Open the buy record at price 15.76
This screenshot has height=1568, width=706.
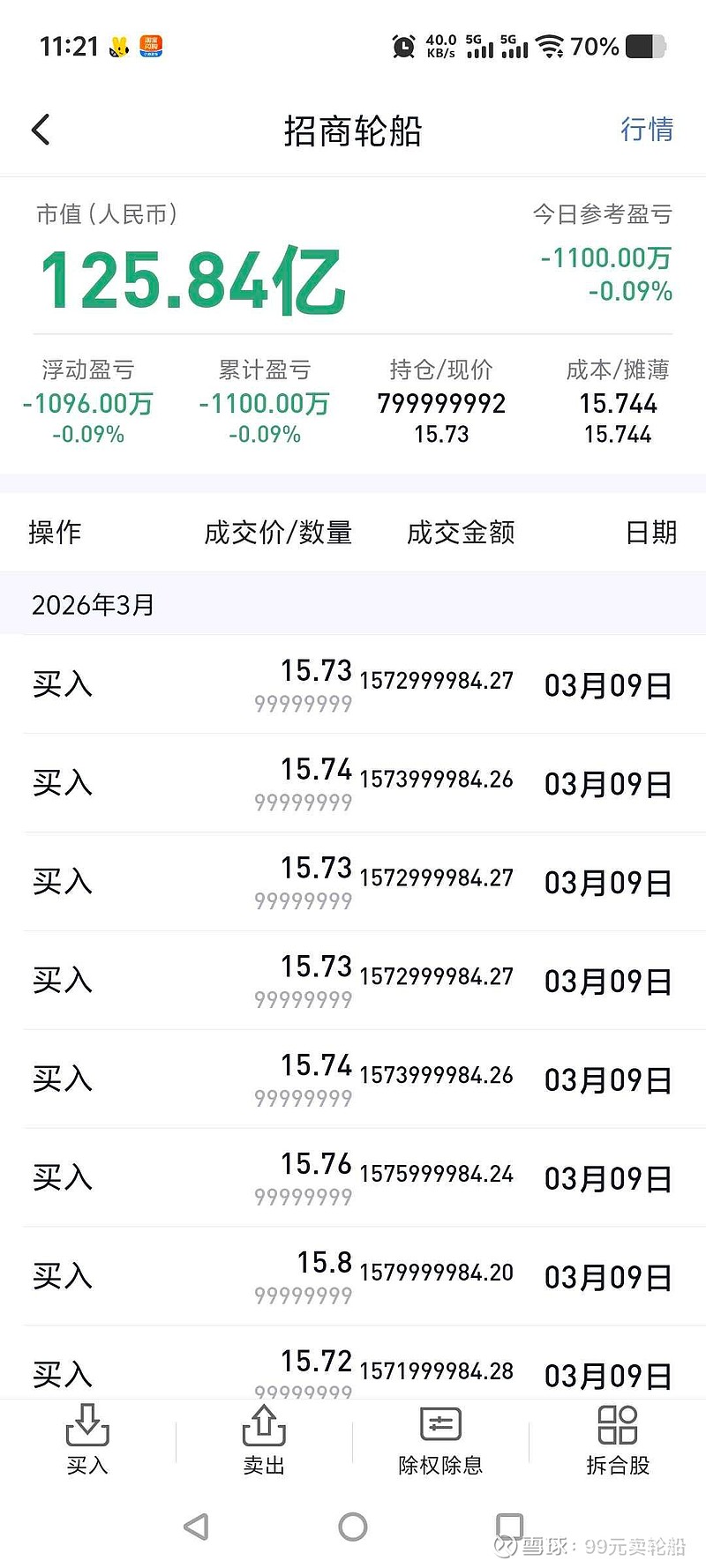[353, 1177]
